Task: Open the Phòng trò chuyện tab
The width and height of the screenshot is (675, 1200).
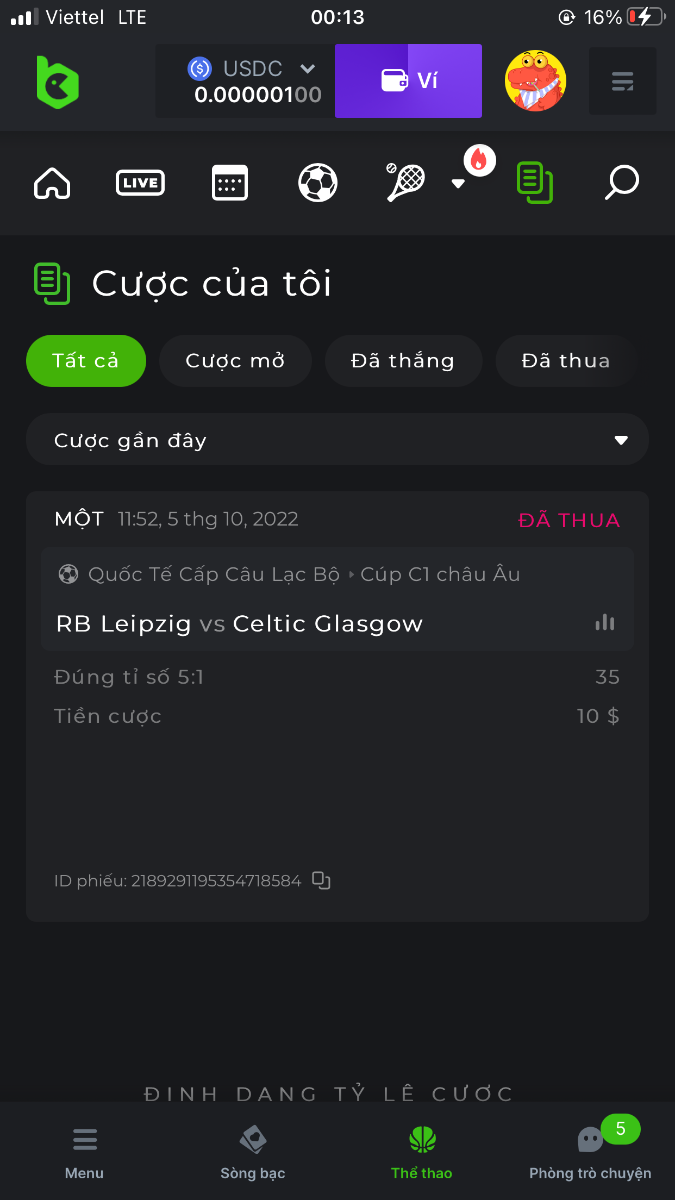Action: click(590, 1152)
